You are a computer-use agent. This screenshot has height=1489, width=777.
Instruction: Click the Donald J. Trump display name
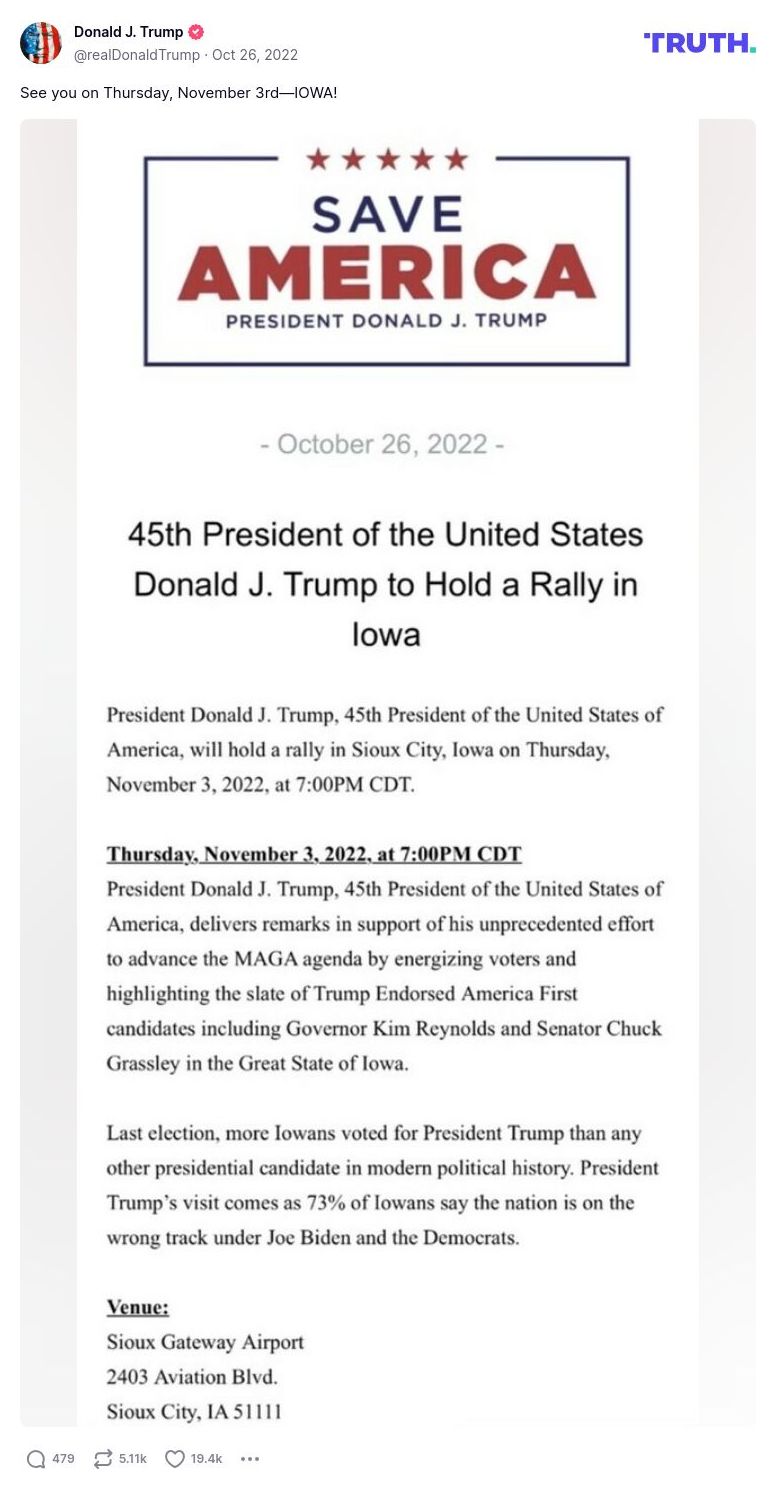tap(129, 31)
